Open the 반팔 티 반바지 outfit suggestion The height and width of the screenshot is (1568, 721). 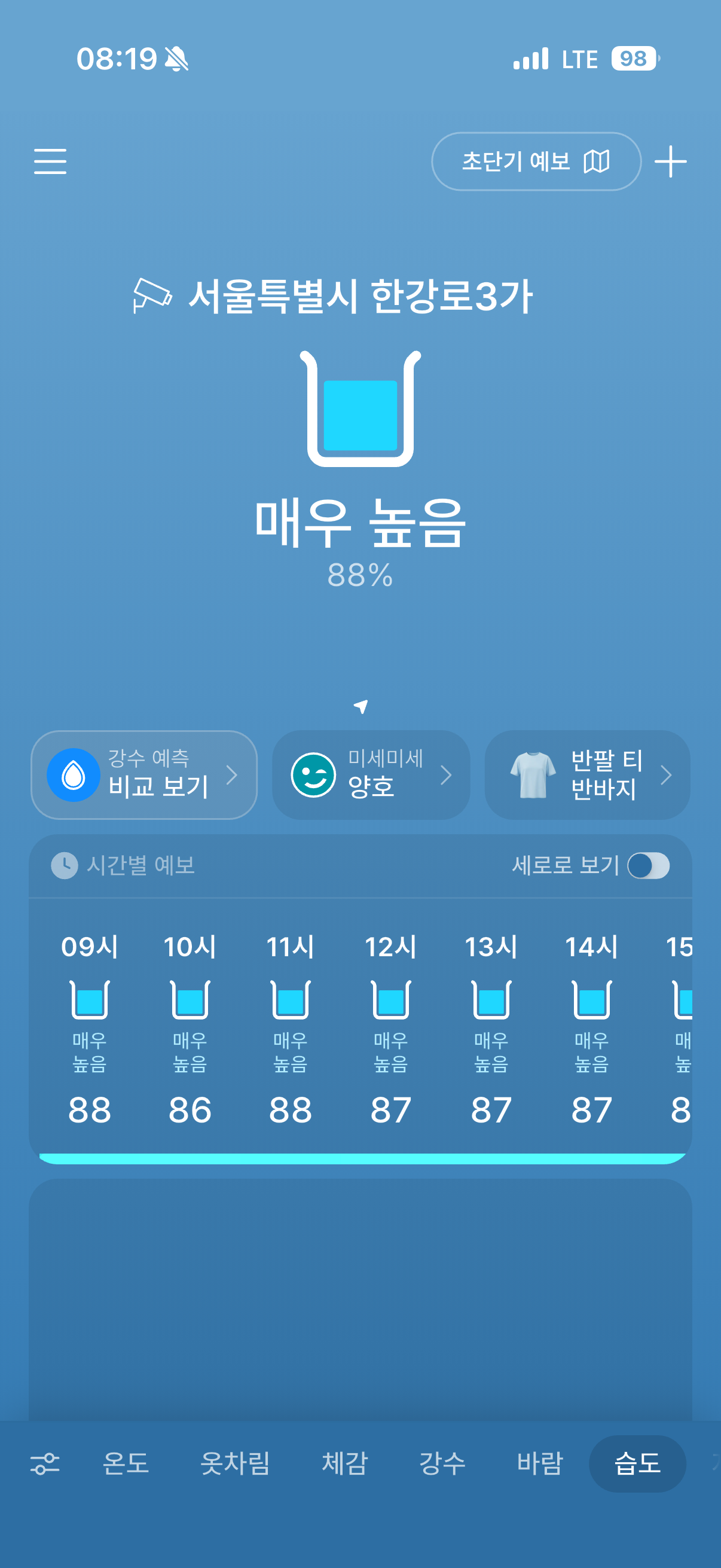[587, 775]
